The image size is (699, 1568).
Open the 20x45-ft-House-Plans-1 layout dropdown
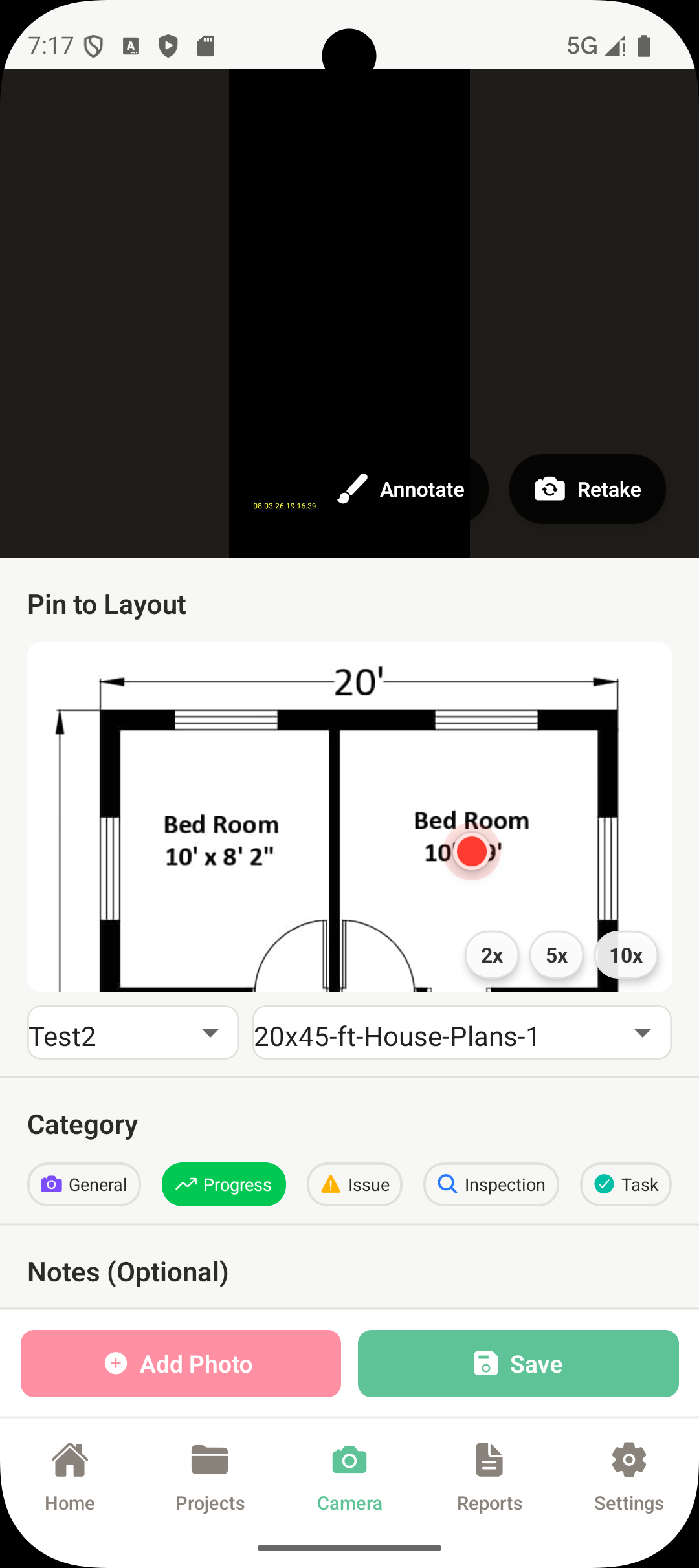click(461, 1033)
